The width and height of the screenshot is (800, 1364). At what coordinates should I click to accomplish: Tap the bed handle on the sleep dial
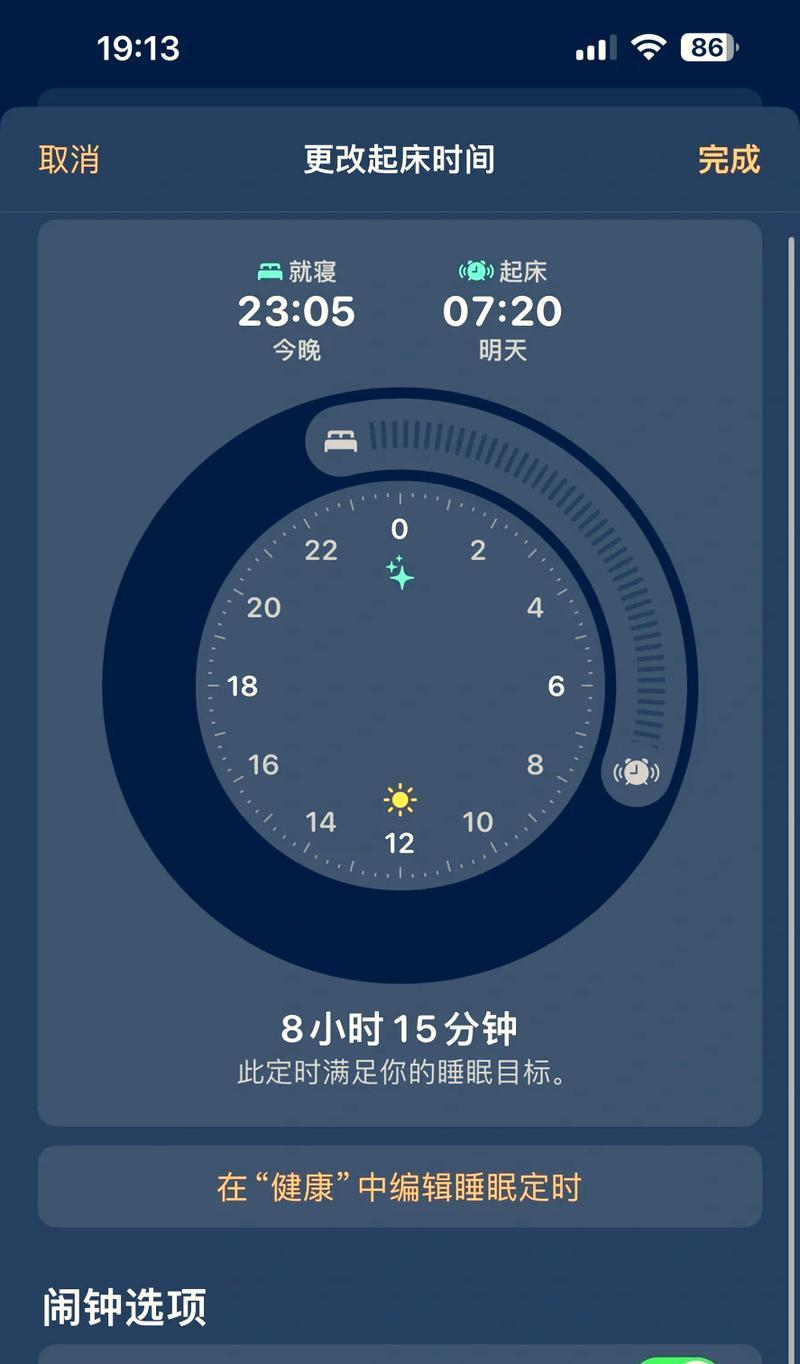pyautogui.click(x=341, y=440)
